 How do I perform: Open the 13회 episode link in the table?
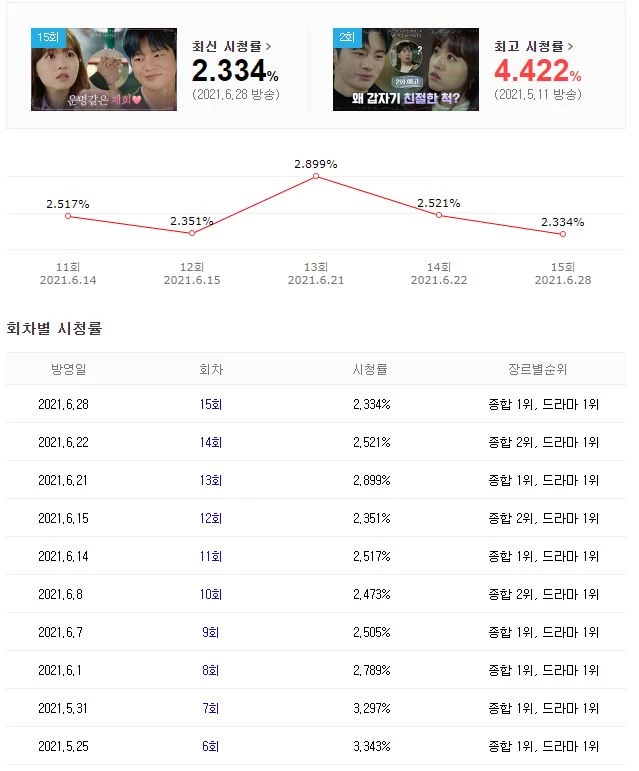[211, 480]
